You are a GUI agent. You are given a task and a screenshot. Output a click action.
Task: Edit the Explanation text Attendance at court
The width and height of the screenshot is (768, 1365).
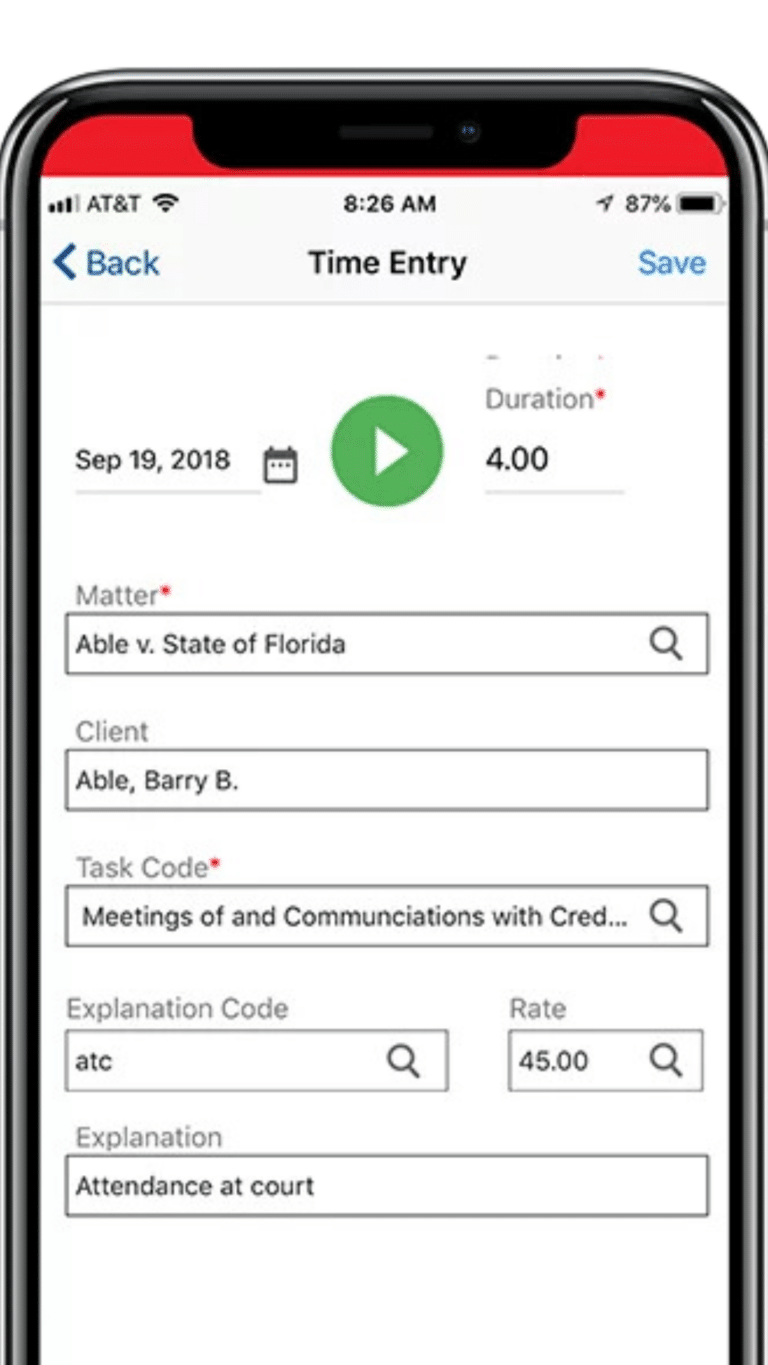[300, 1186]
